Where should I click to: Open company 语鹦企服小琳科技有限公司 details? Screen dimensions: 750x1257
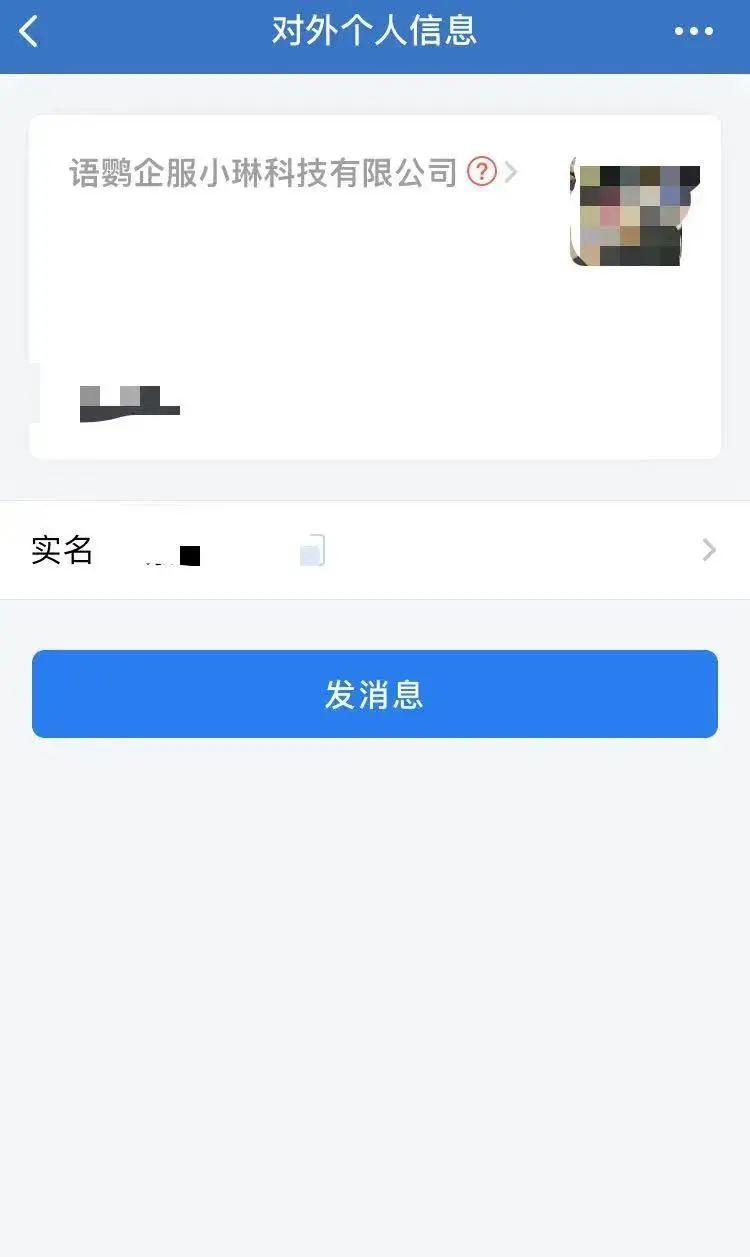coord(263,173)
